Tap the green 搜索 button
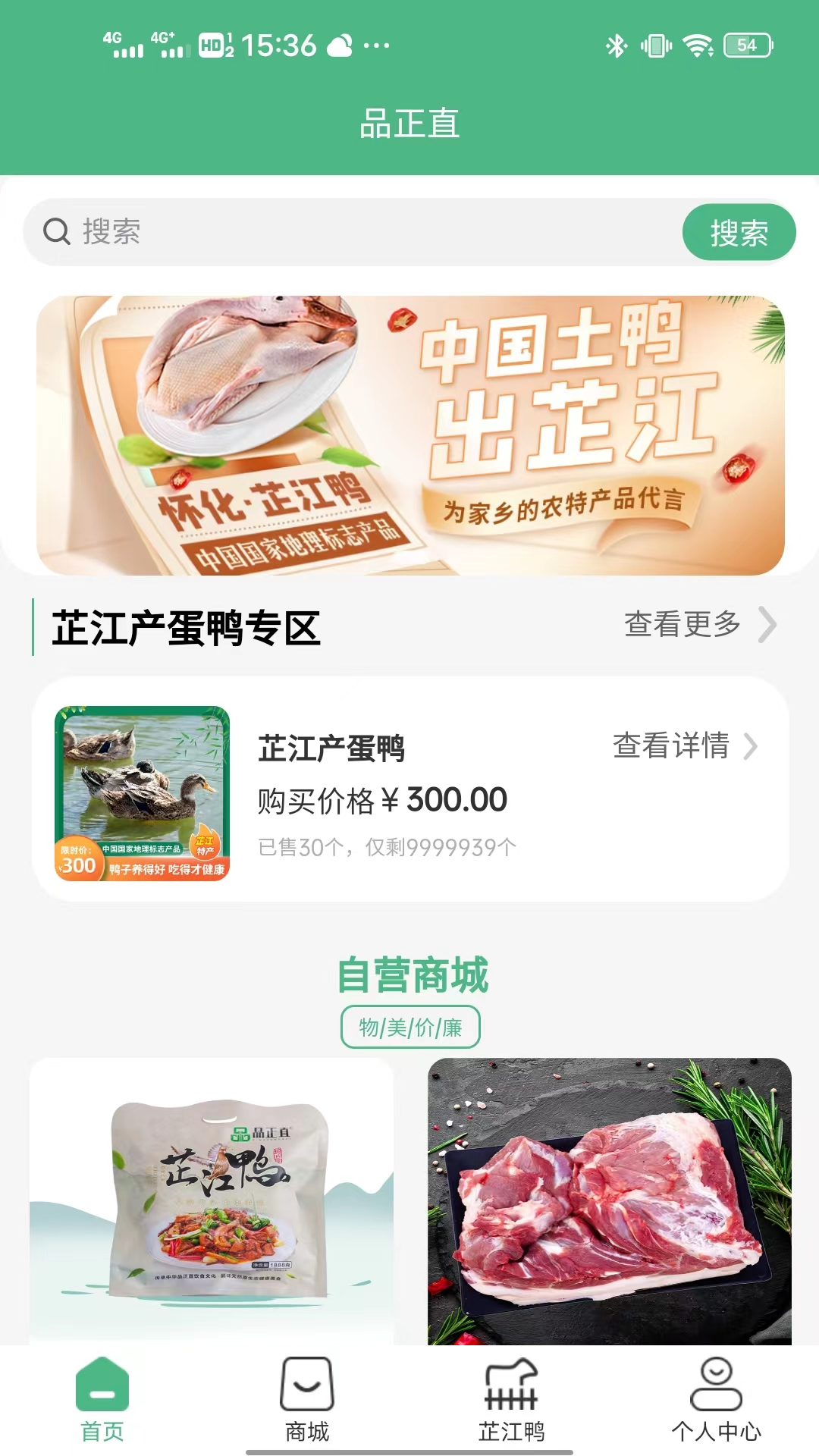Image resolution: width=819 pixels, height=1456 pixels. point(739,232)
